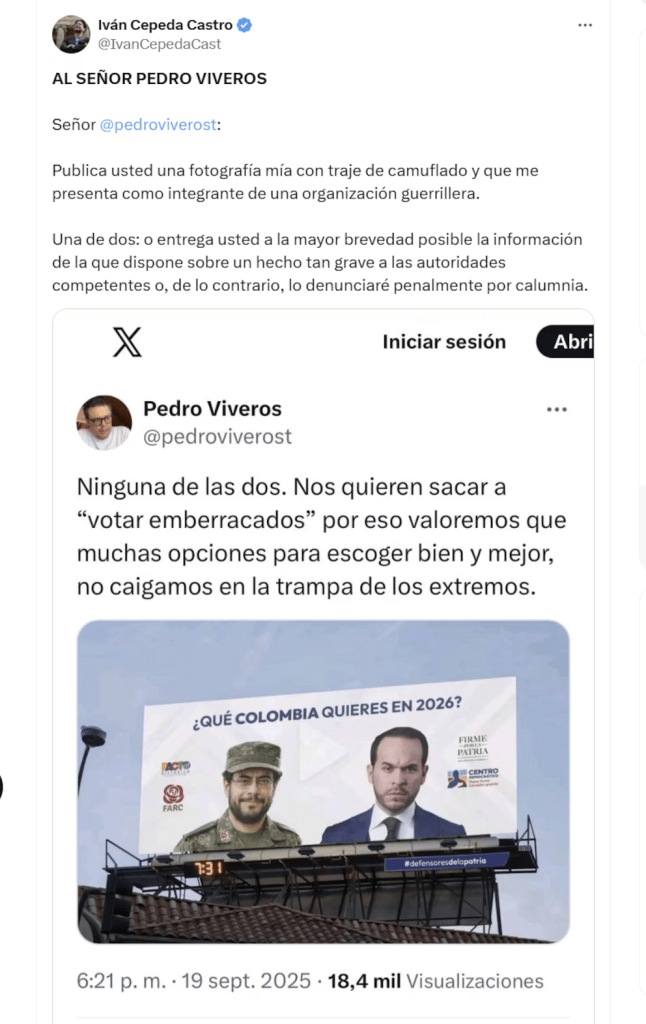
Task: Open the post's three-dot overflow menu
Action: click(585, 25)
